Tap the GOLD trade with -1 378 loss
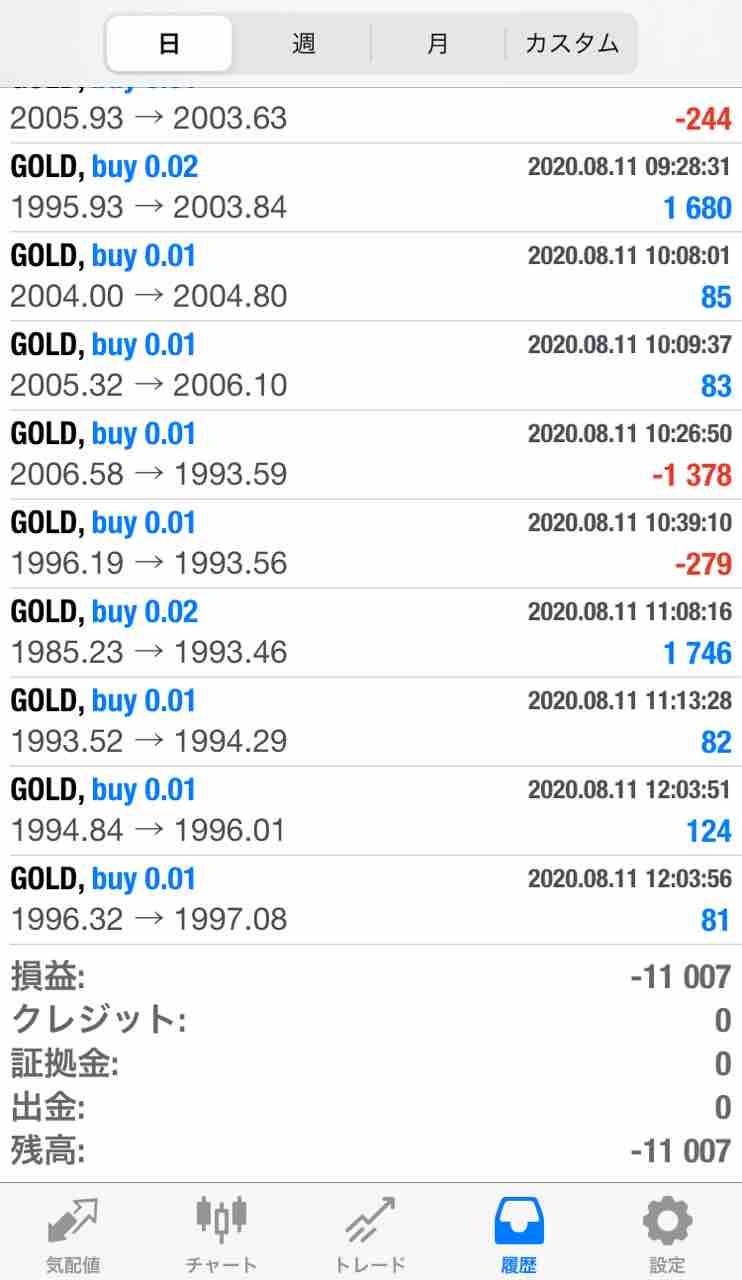Viewport: 742px width, 1280px height. (x=370, y=454)
